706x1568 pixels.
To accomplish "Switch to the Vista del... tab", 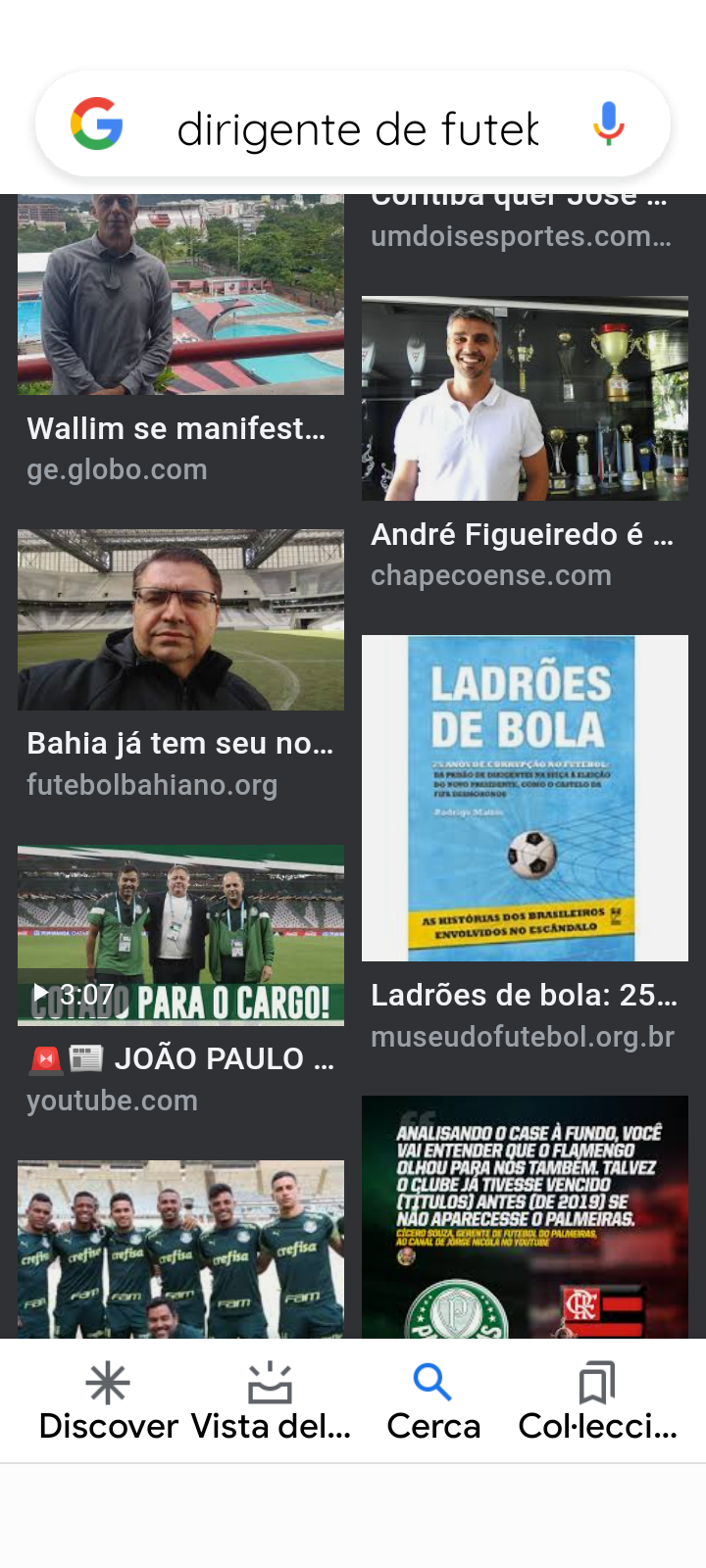I will (271, 1401).
